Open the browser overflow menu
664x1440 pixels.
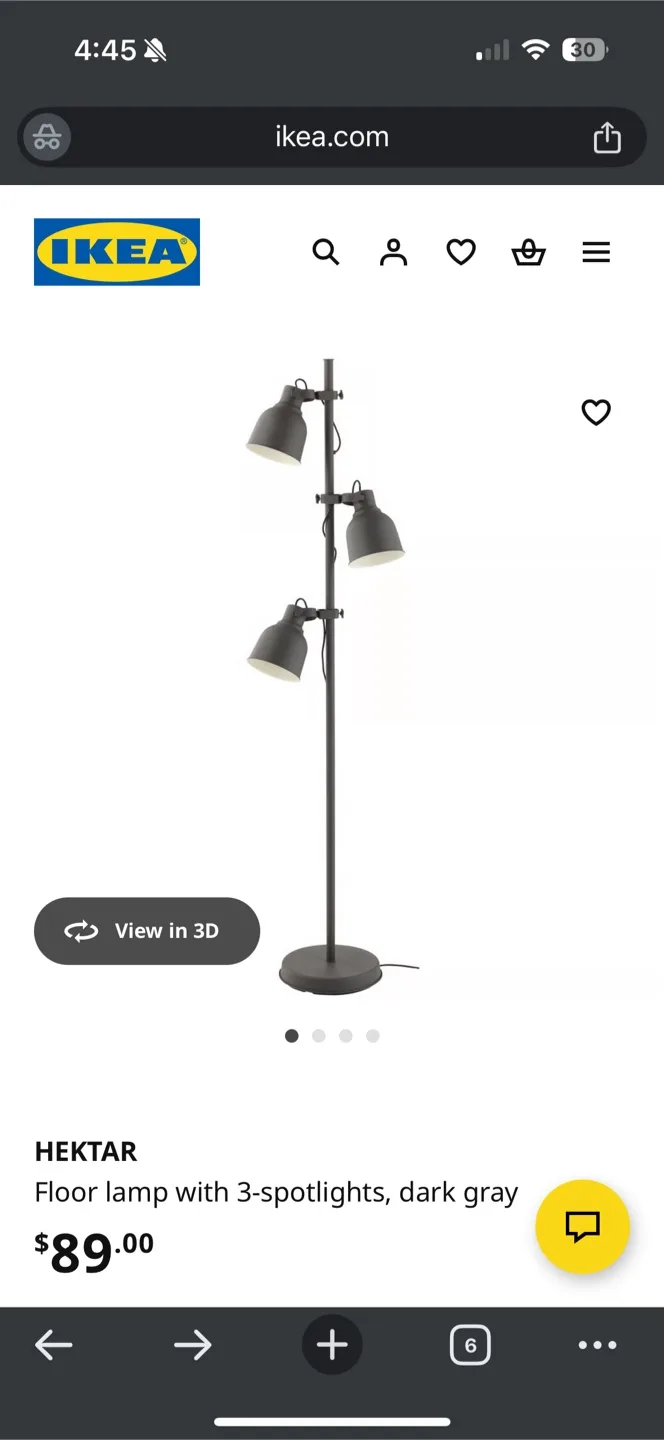597,1345
